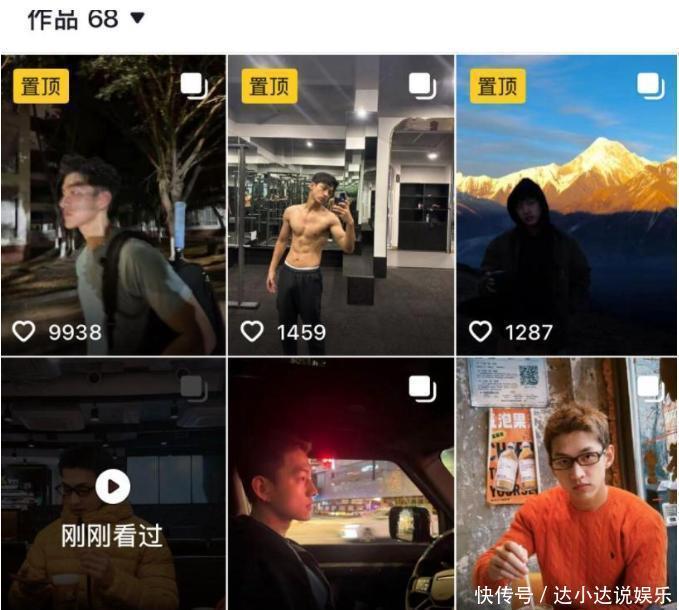Open the night car driving post
The height and width of the screenshot is (610, 679).
341,484
